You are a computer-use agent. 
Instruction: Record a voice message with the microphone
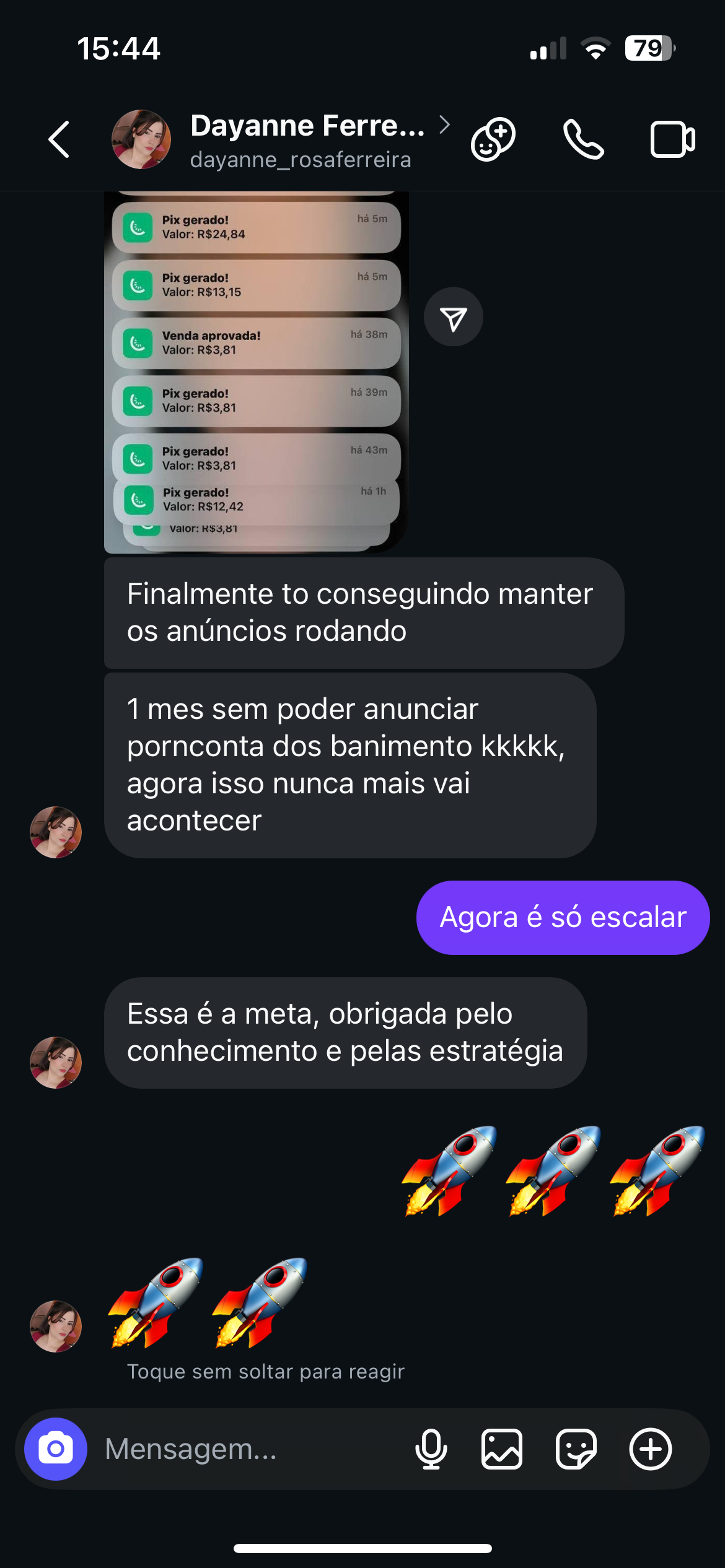pyautogui.click(x=431, y=1449)
